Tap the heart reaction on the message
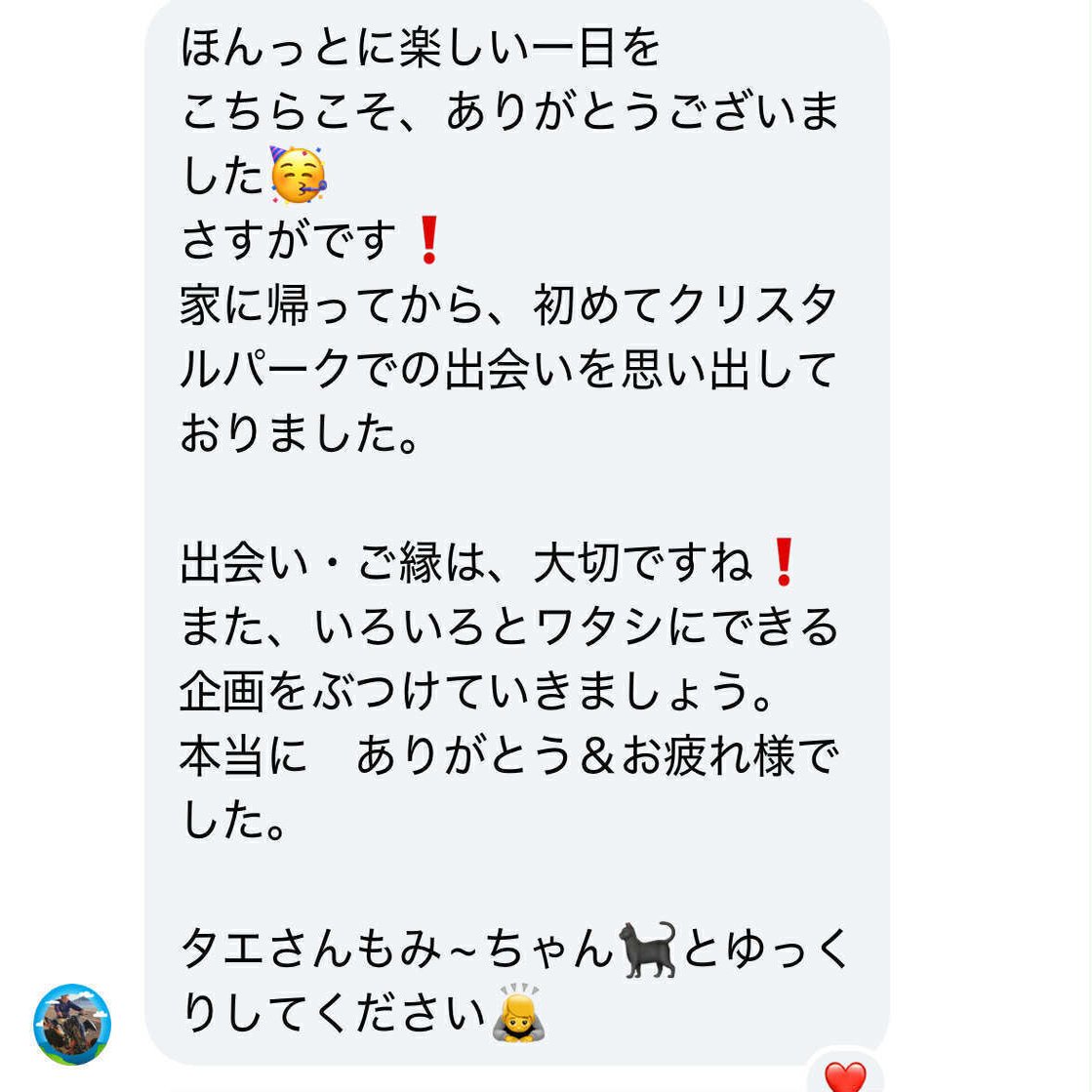The width and height of the screenshot is (1092, 1092). click(x=845, y=1075)
